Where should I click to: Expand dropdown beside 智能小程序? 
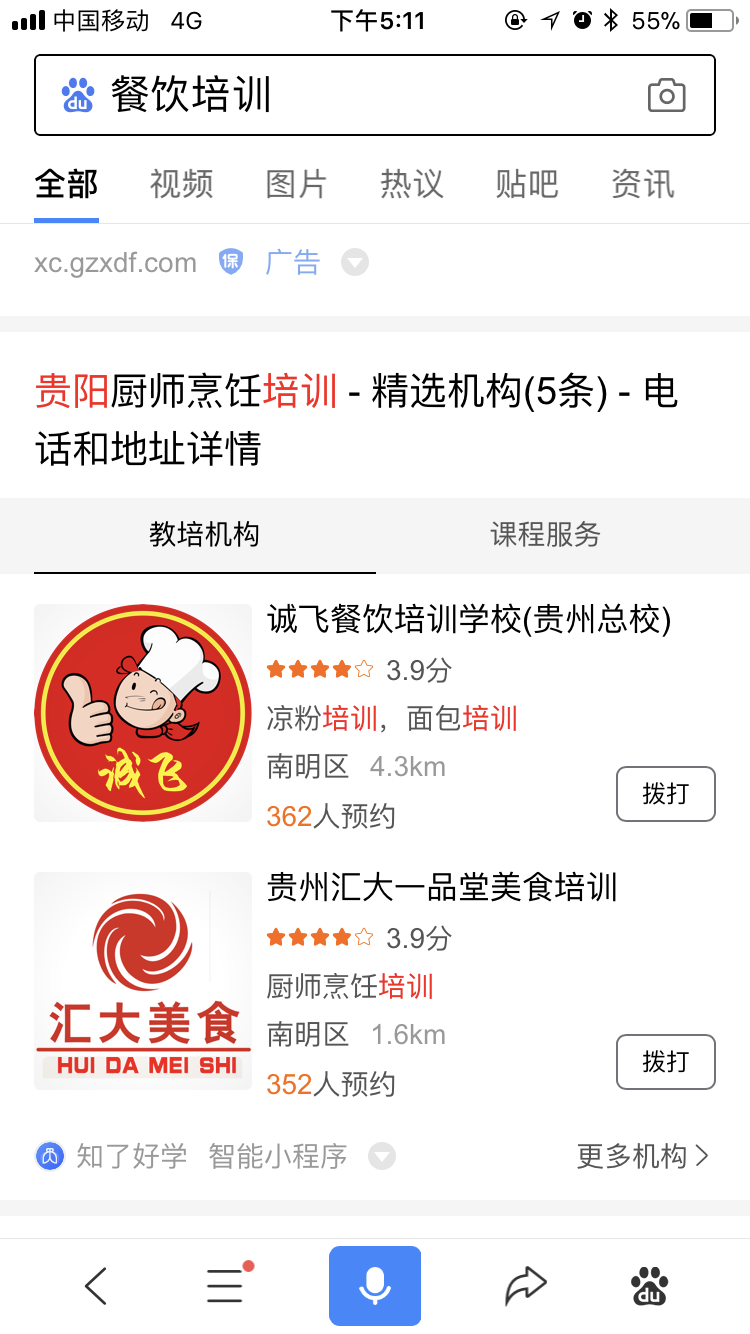click(x=382, y=1157)
